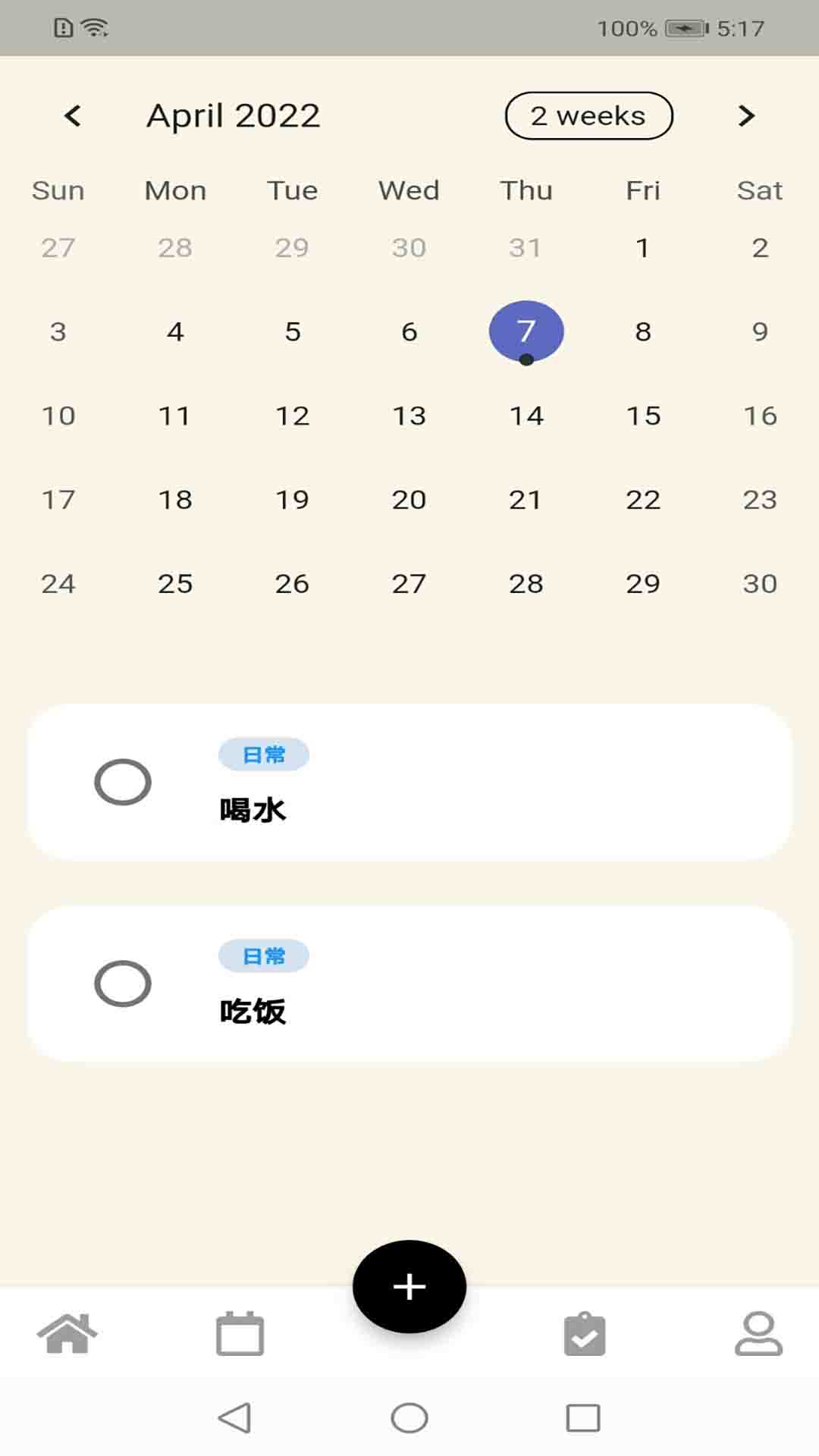Switch to the Home tab

(67, 1333)
